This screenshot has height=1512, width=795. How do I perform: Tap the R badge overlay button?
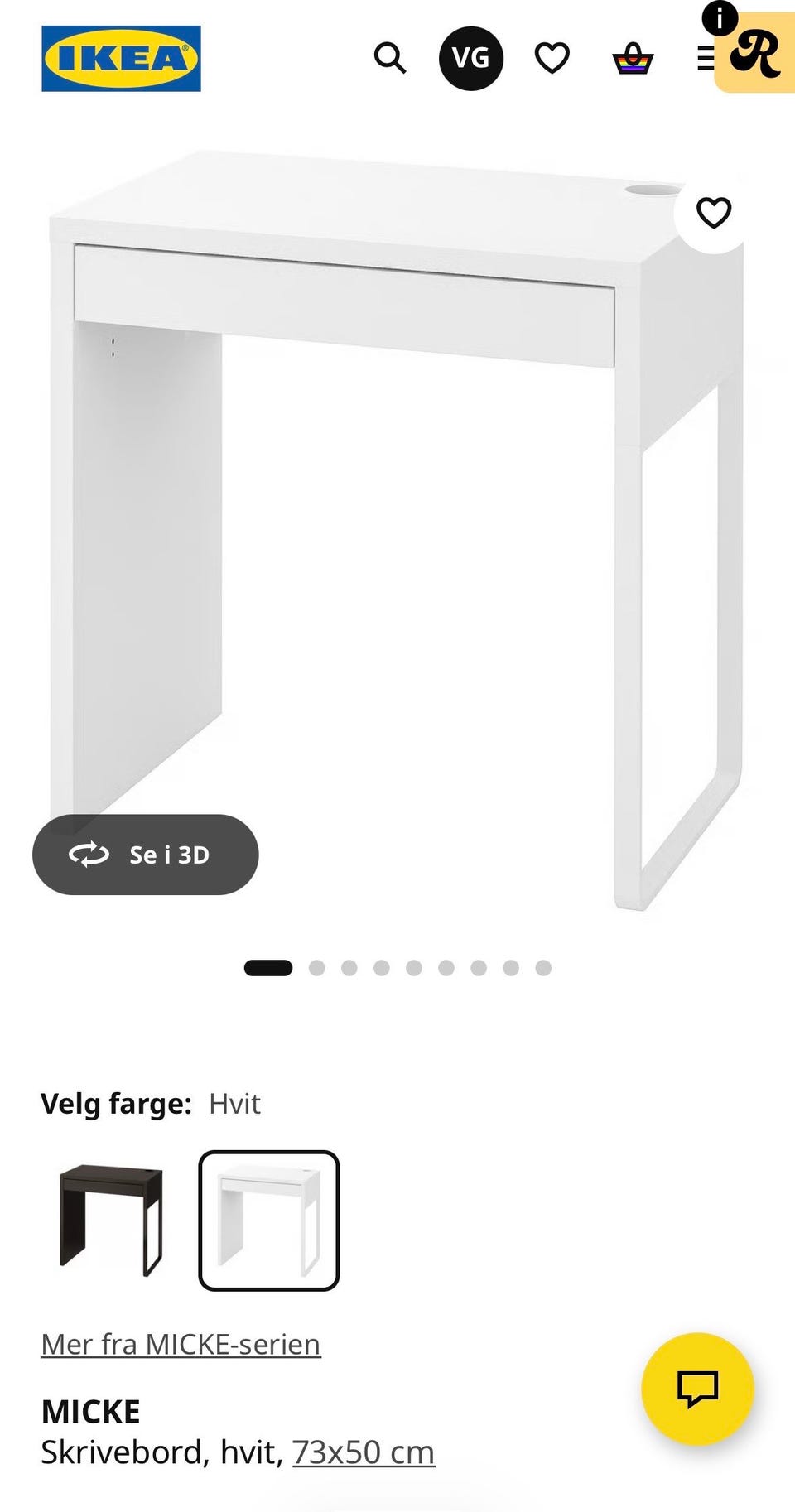(x=754, y=52)
